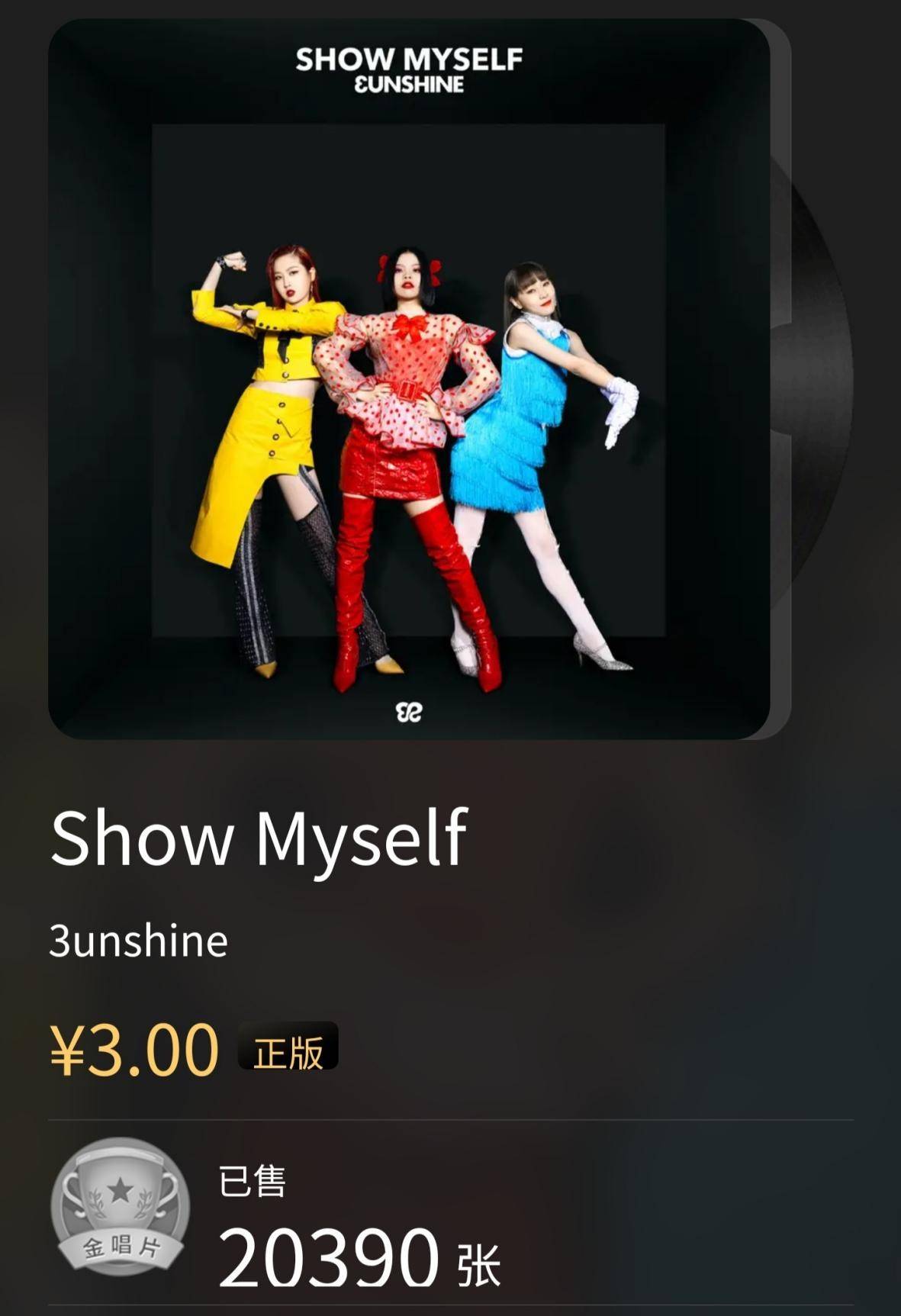The height and width of the screenshot is (1316, 901).
Task: Click the ƐUNSHINE text on the album artwork
Action: click(410, 86)
